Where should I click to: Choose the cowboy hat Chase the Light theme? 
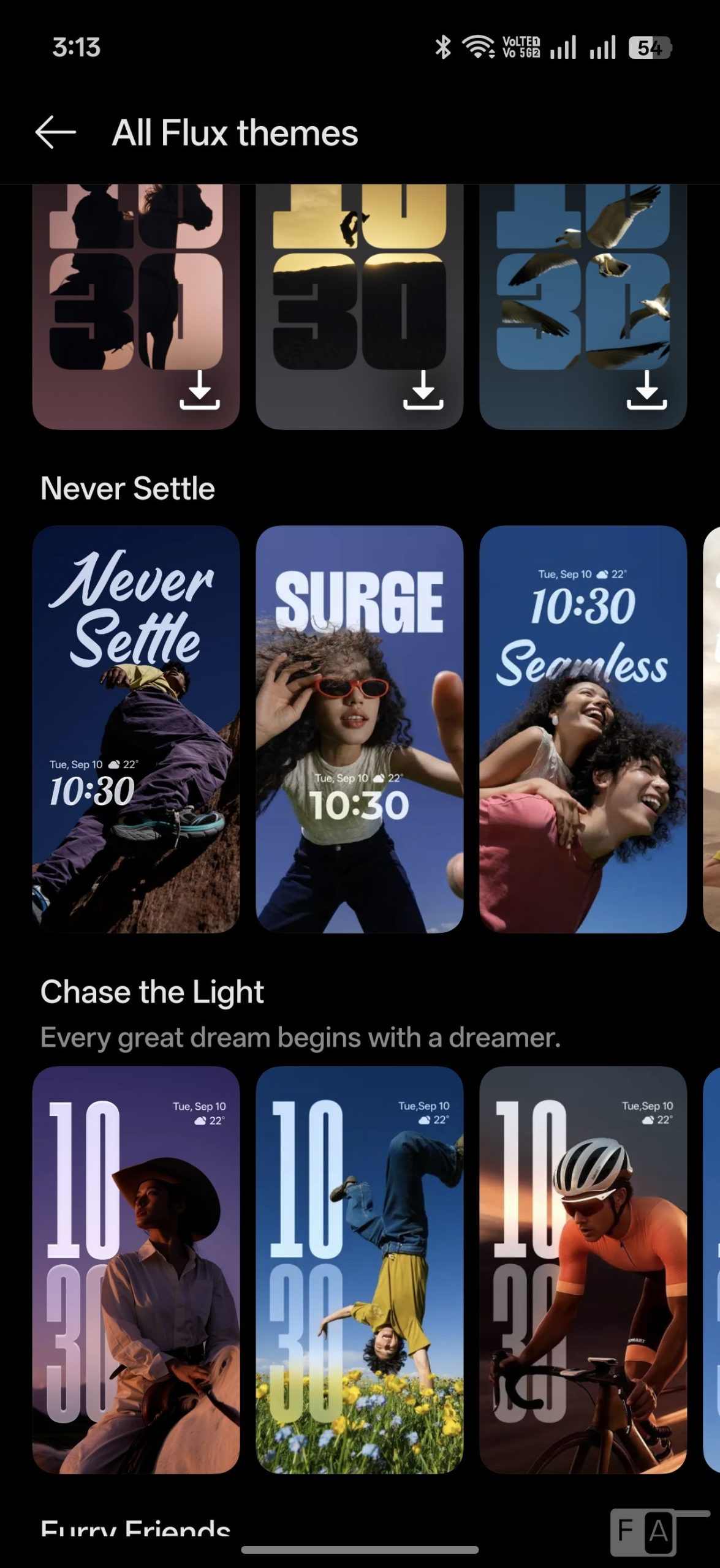(x=135, y=1269)
